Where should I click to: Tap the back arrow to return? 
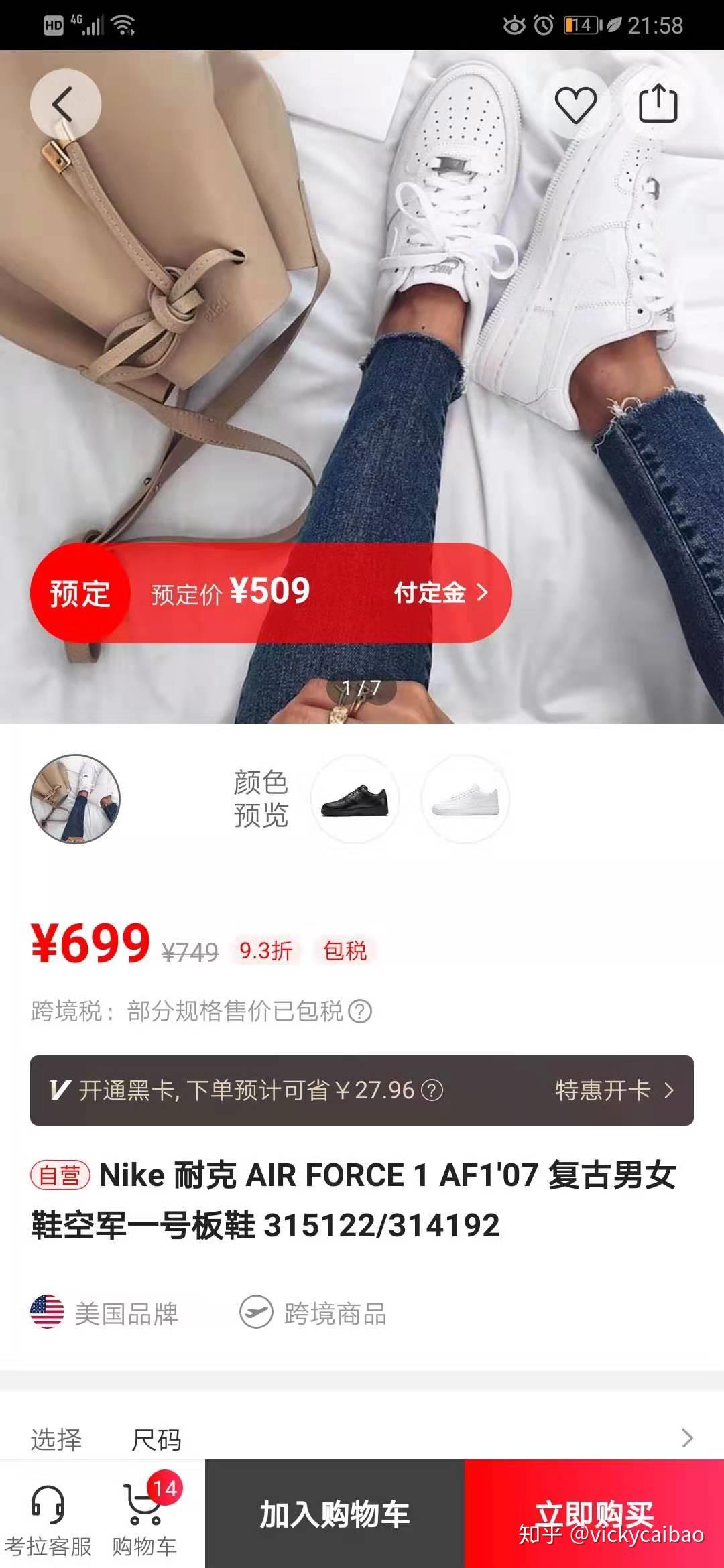65,102
